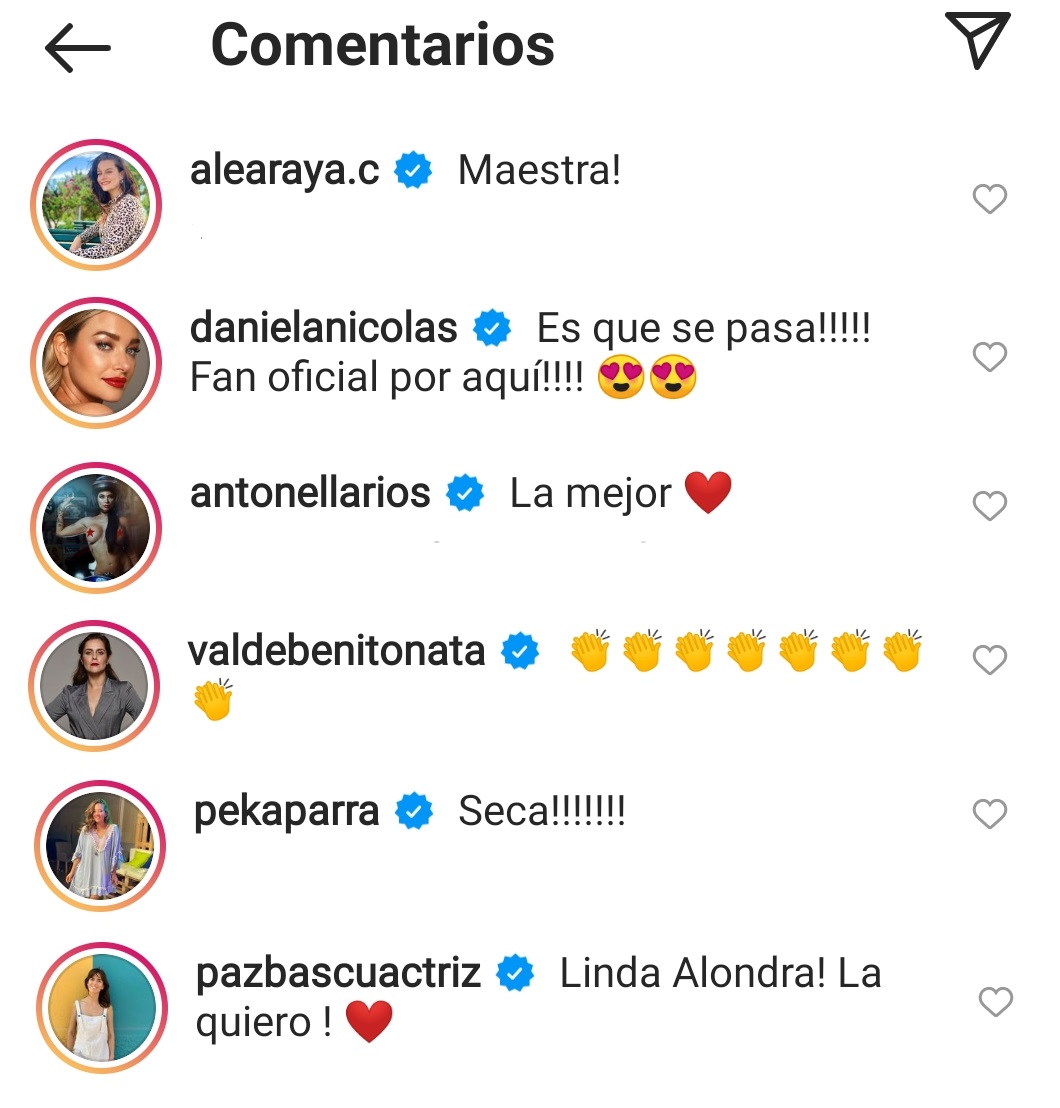Click pazbascuactriz's verified badge
The height and width of the screenshot is (1108, 1060).
(x=516, y=971)
